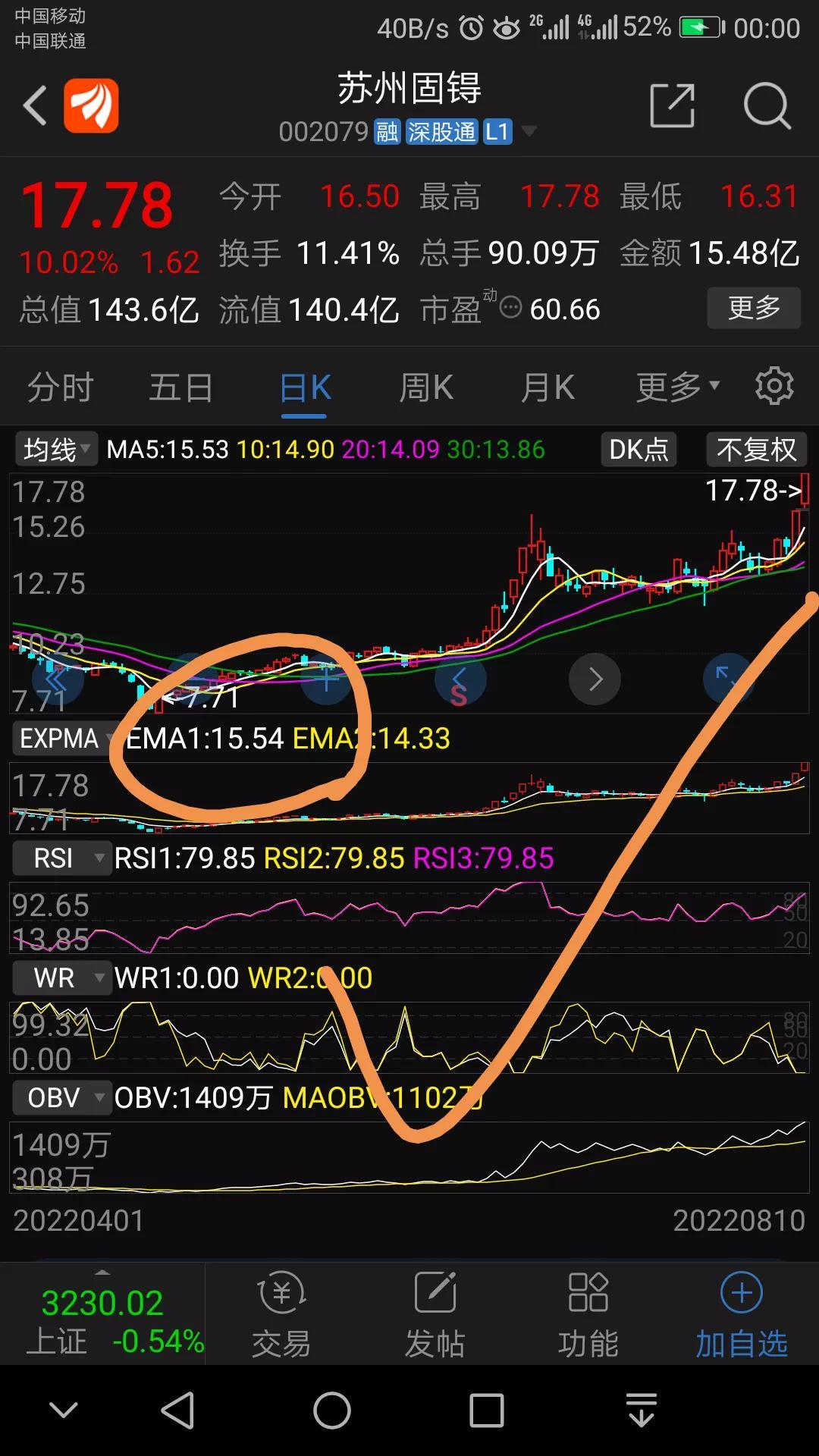Open the RSI indicator dropdown
The width and height of the screenshot is (819, 1456).
pyautogui.click(x=61, y=858)
